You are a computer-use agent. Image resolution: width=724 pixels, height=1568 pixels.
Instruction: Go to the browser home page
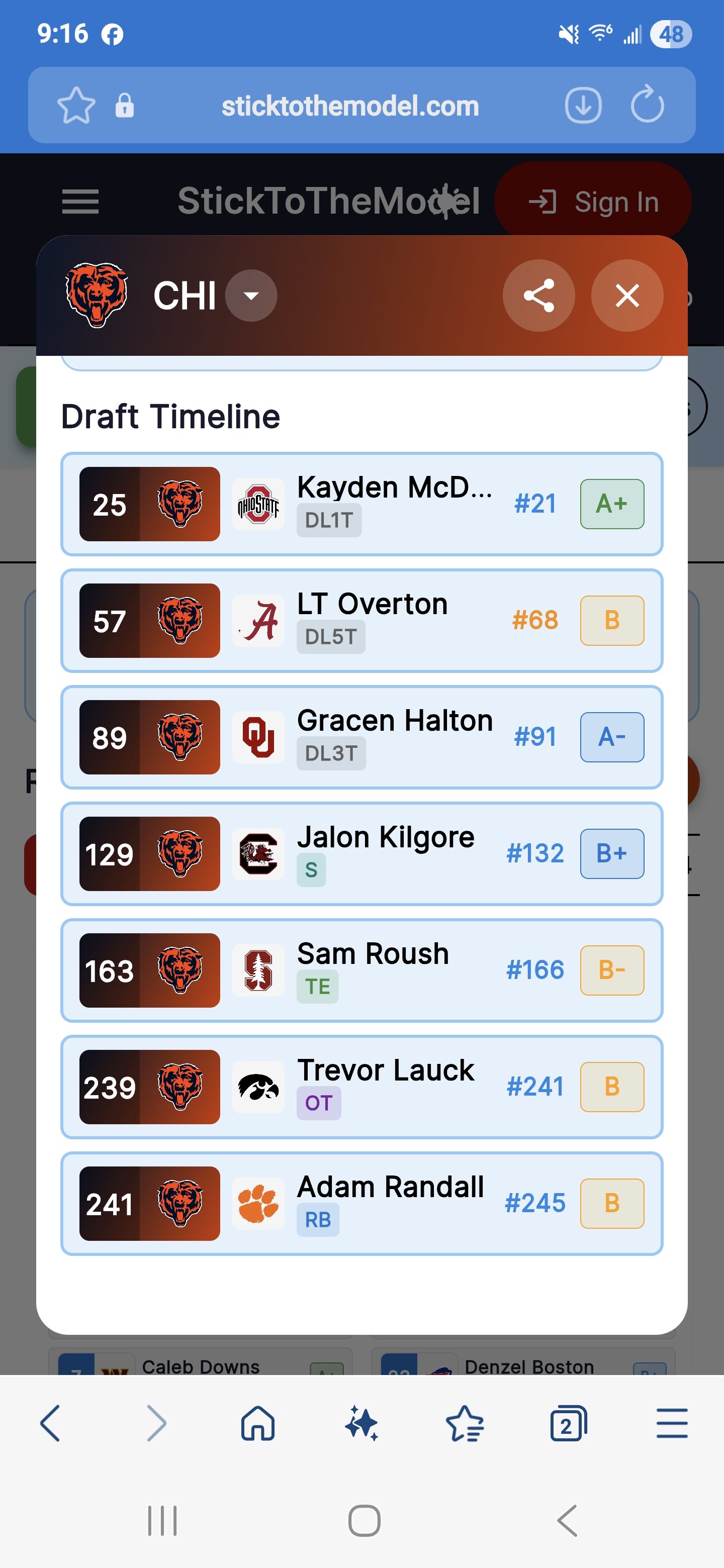click(257, 1423)
